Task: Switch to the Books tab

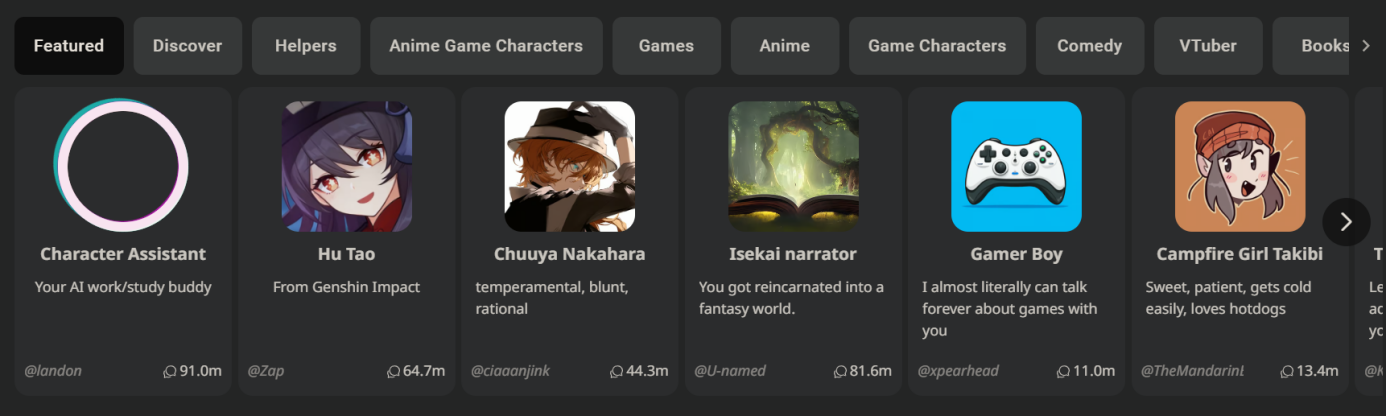Action: (1322, 45)
